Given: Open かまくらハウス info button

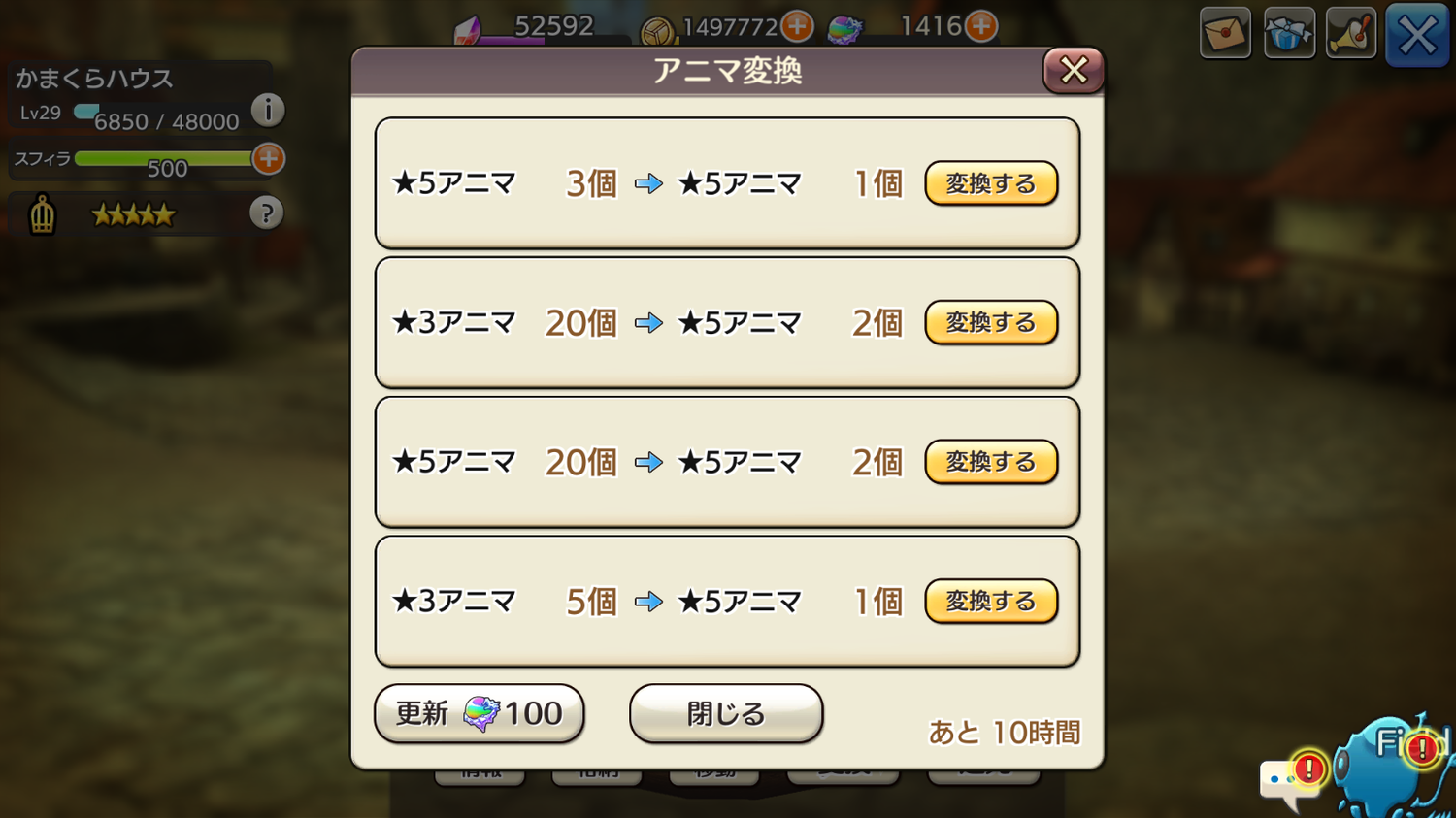Looking at the screenshot, I should 268,110.
